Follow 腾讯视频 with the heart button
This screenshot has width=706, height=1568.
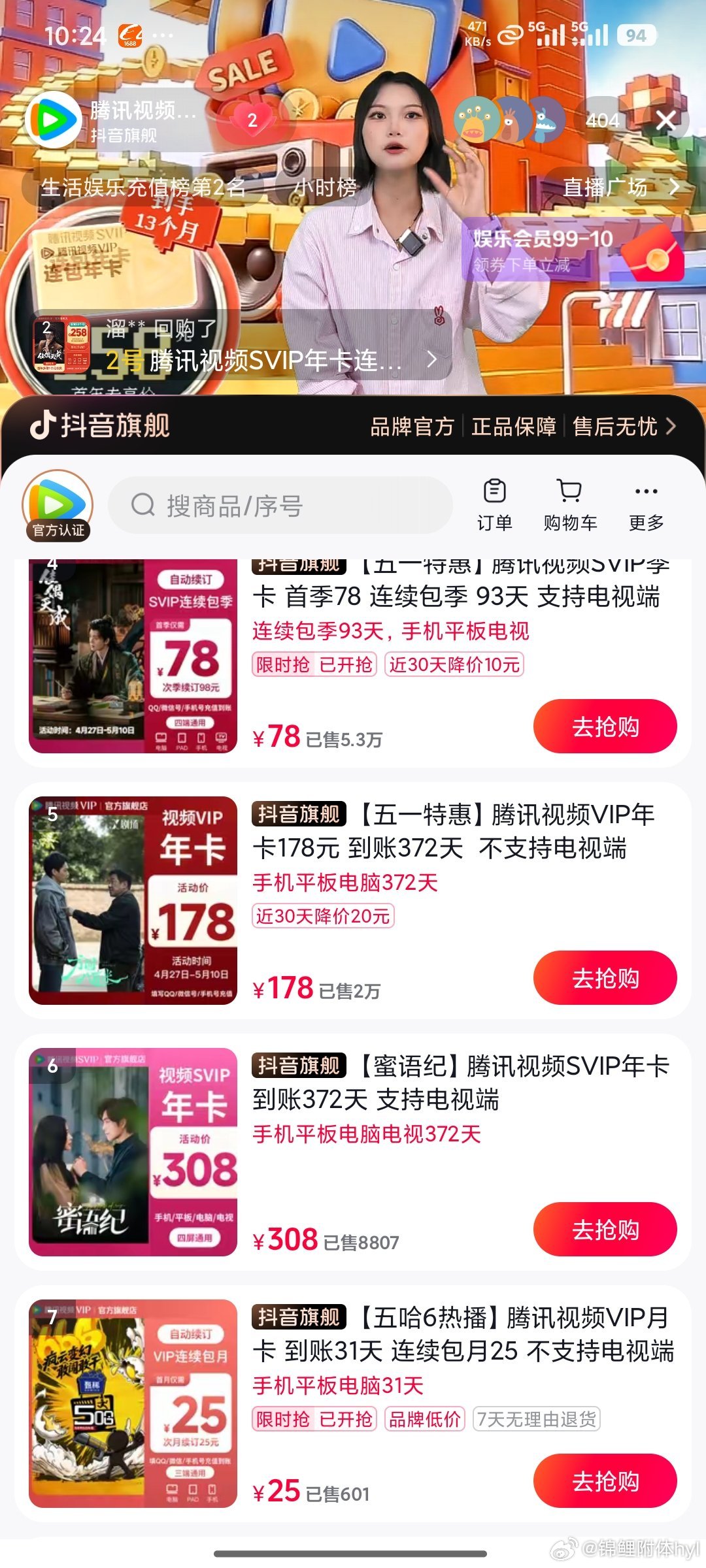coord(252,120)
